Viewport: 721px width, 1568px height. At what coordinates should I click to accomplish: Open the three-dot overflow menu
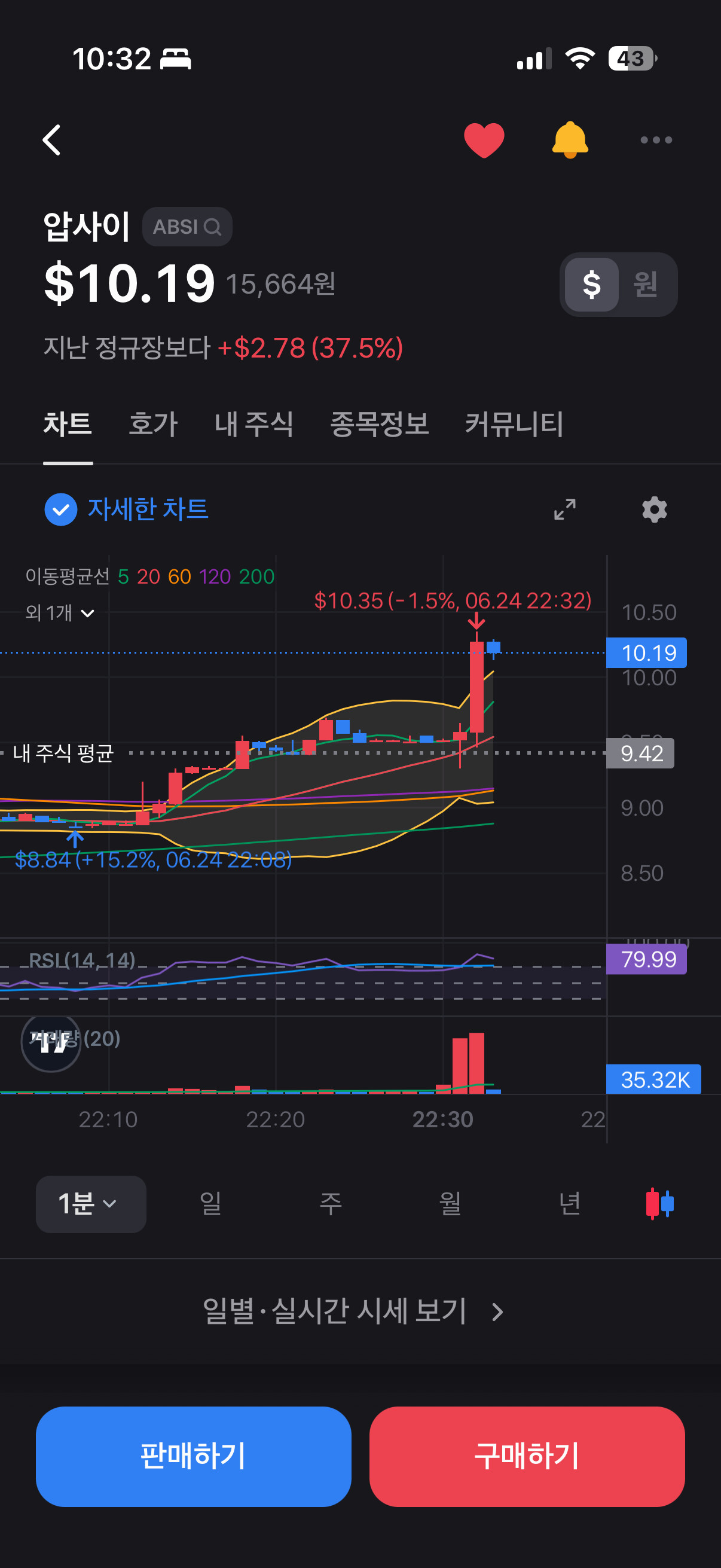pos(656,140)
